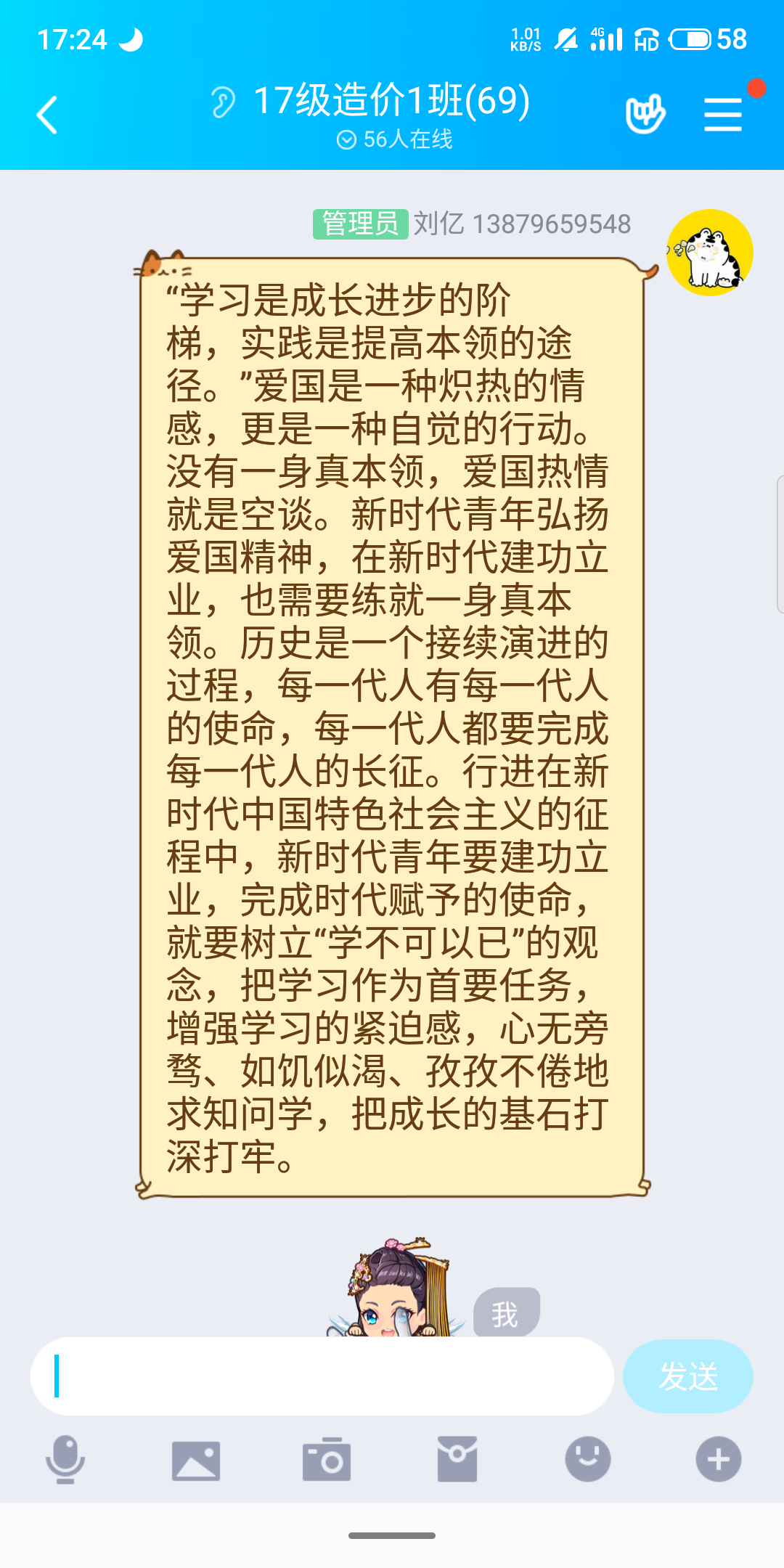This screenshot has width=784, height=1568.
Task: Tap the group title 17级造价1班
Action: pos(392,100)
